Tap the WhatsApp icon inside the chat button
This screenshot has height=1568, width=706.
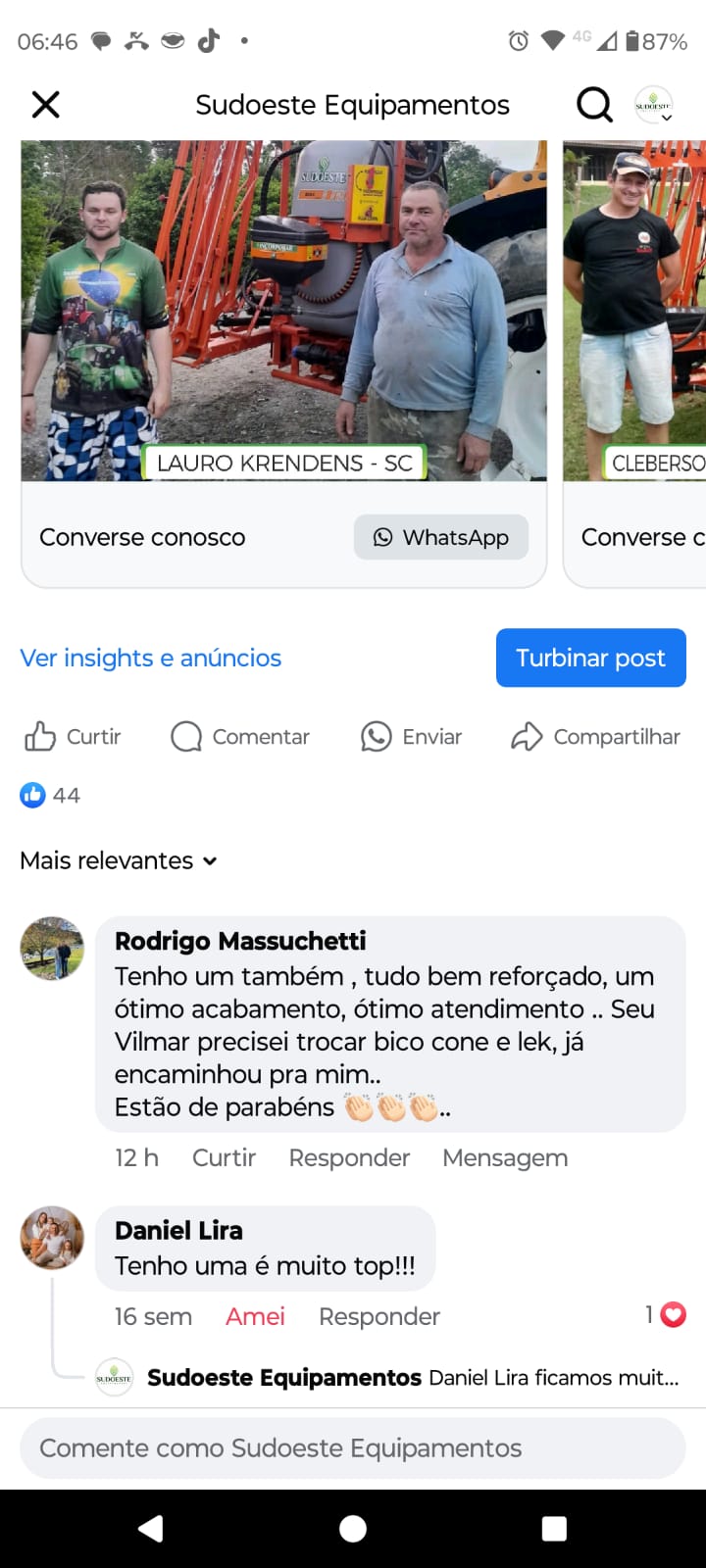tap(381, 537)
